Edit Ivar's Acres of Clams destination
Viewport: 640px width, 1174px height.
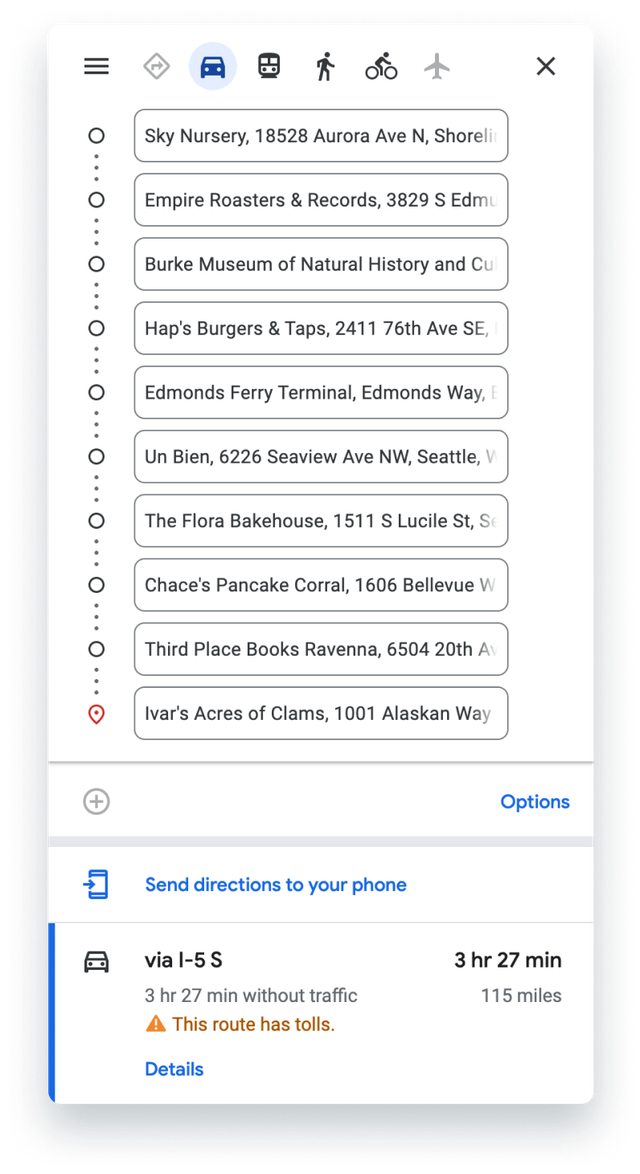[x=320, y=713]
